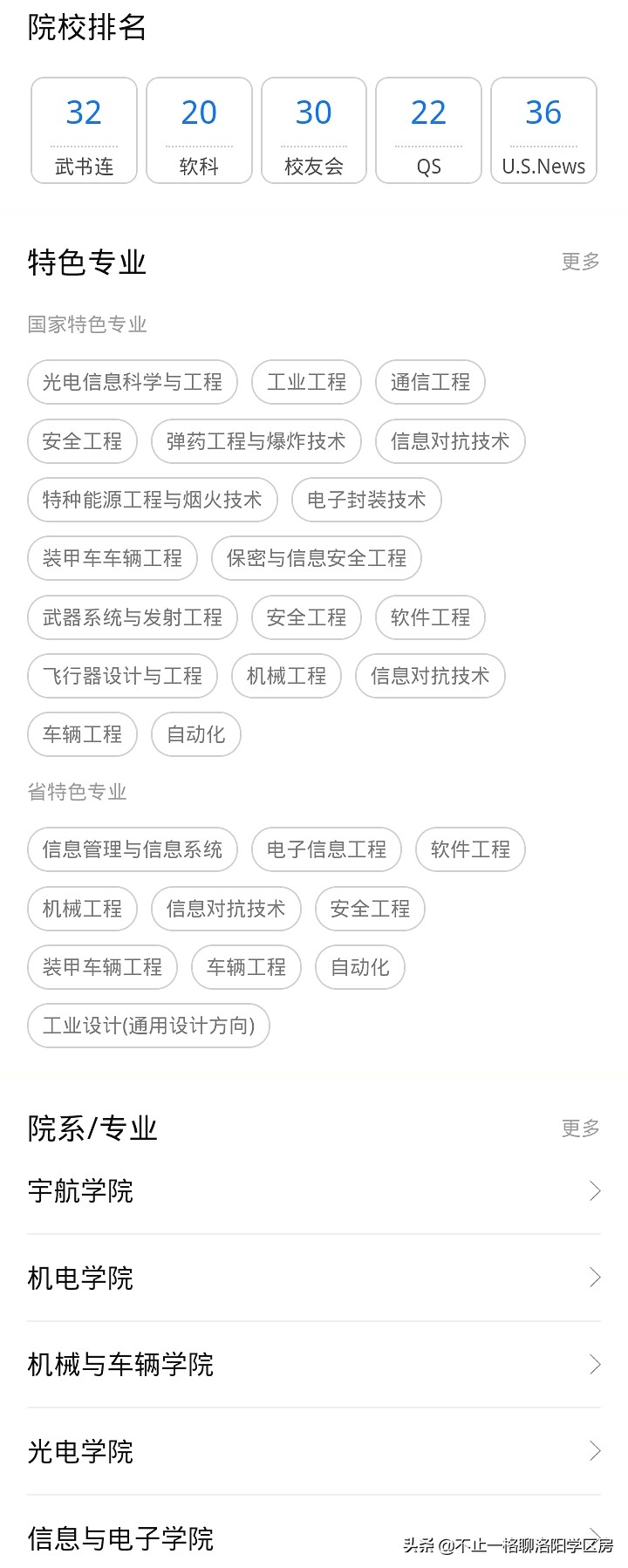Select the 信息管理与信息系统 provincial specialty tag

(133, 849)
